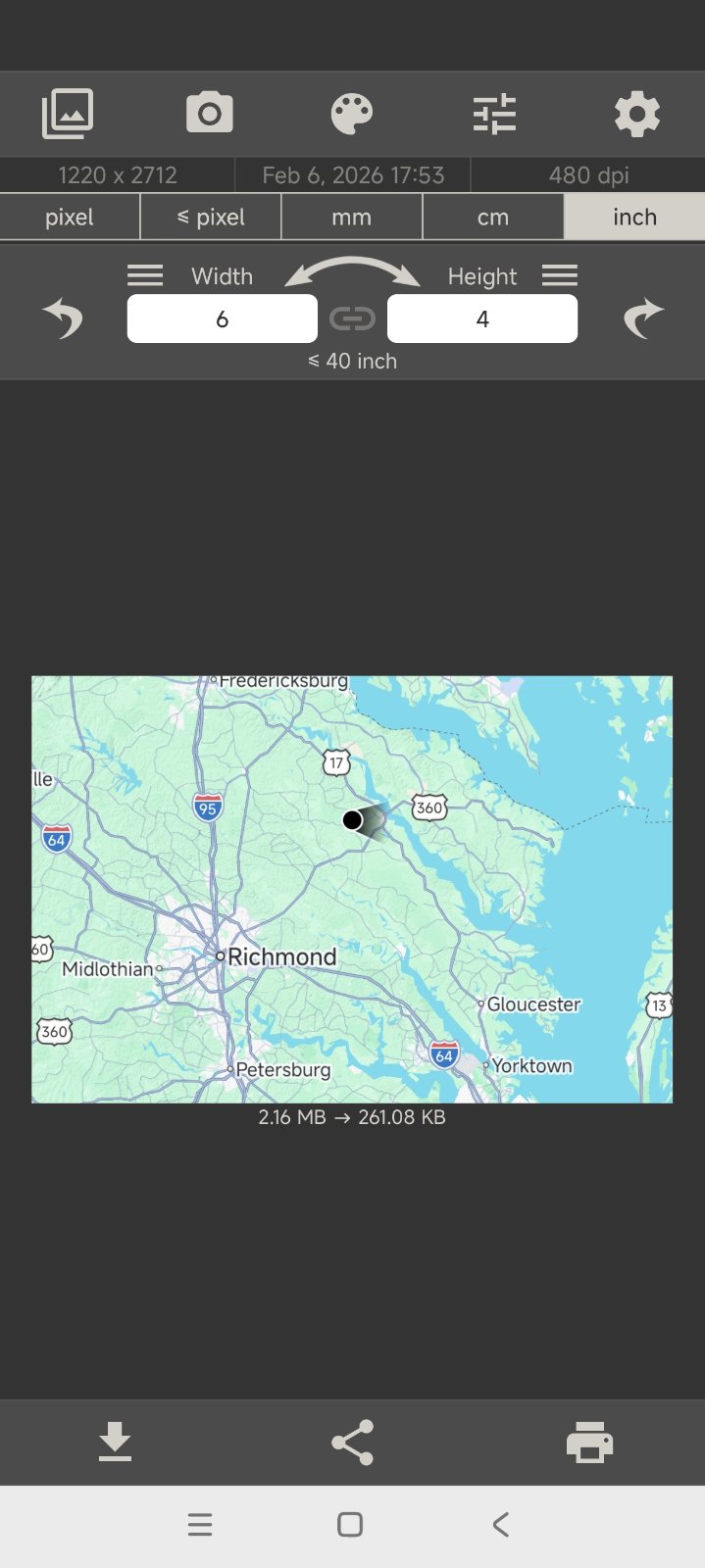Open the image gallery picker
The height and width of the screenshot is (1568, 705).
click(68, 114)
